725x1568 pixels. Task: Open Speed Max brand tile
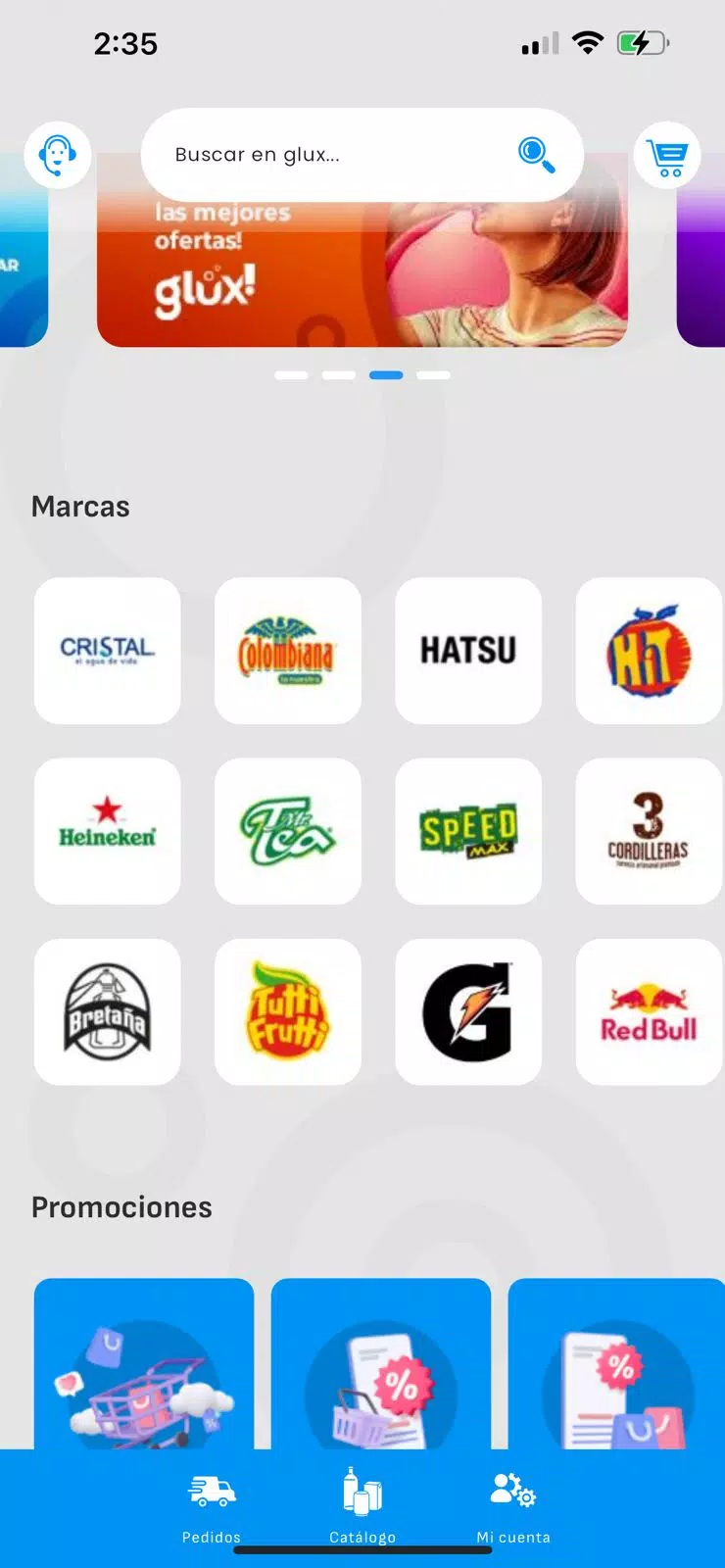point(468,831)
